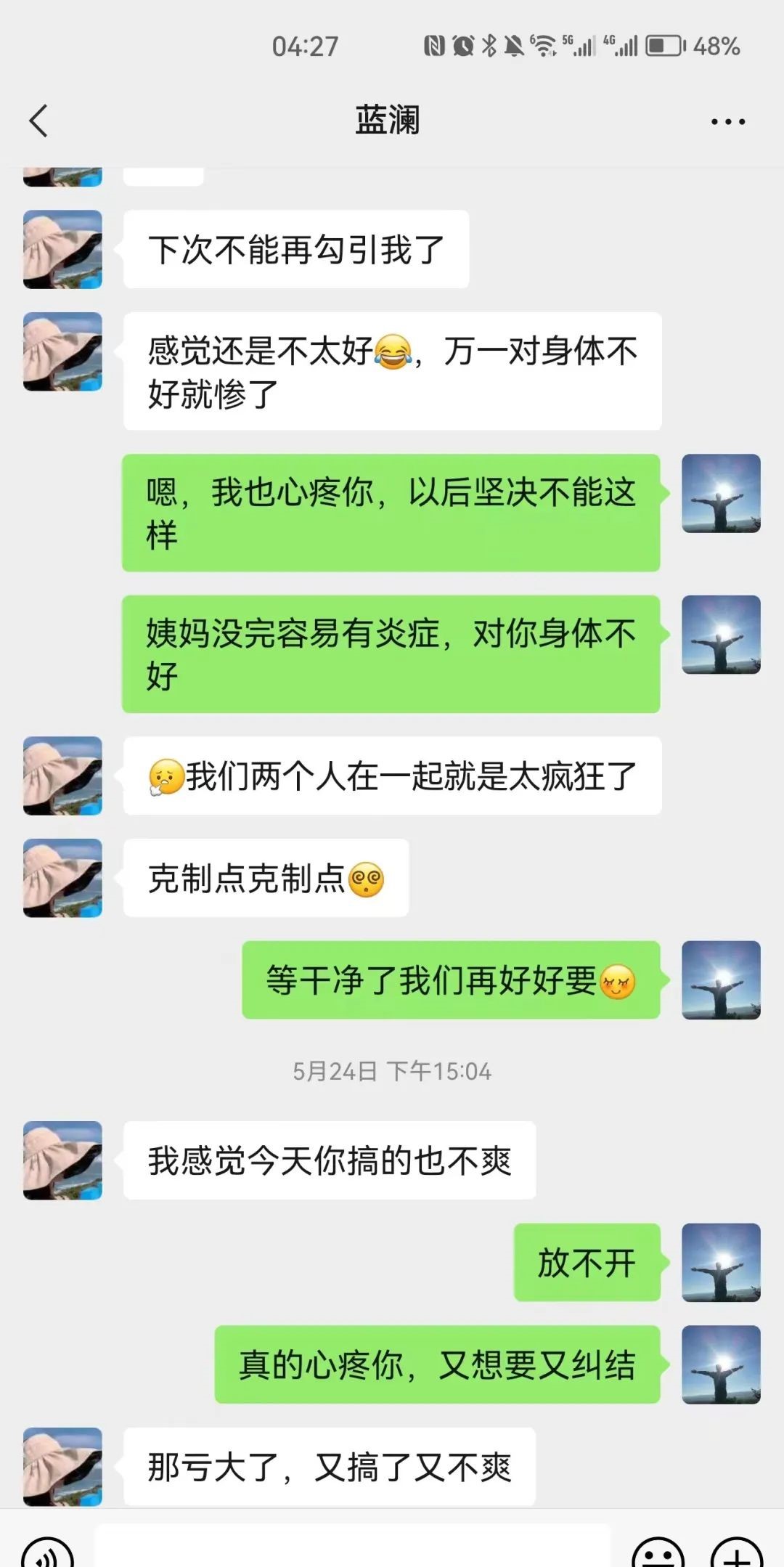Viewport: 784px width, 1567px height.
Task: Go back from the 蓝澜 chat
Action: tap(39, 121)
